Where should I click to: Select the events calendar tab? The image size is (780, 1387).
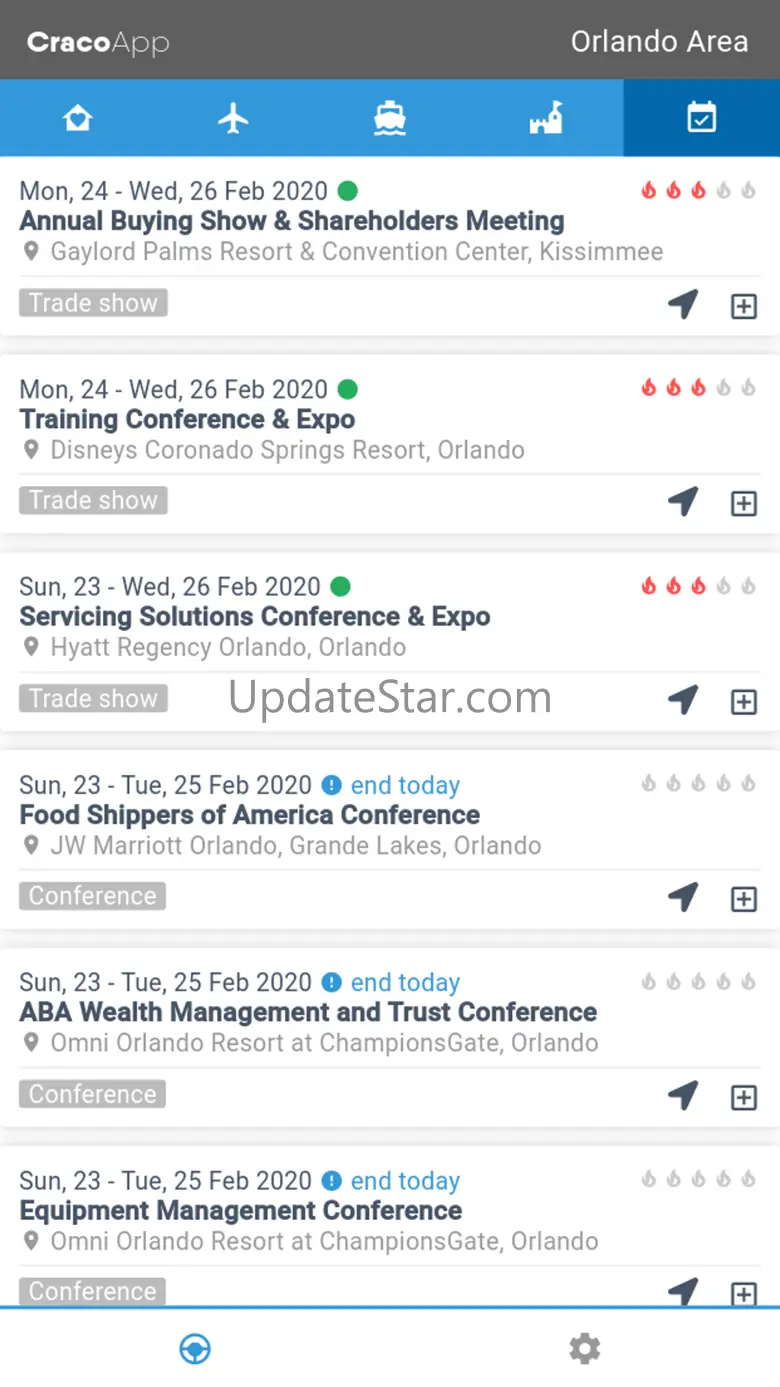click(702, 119)
